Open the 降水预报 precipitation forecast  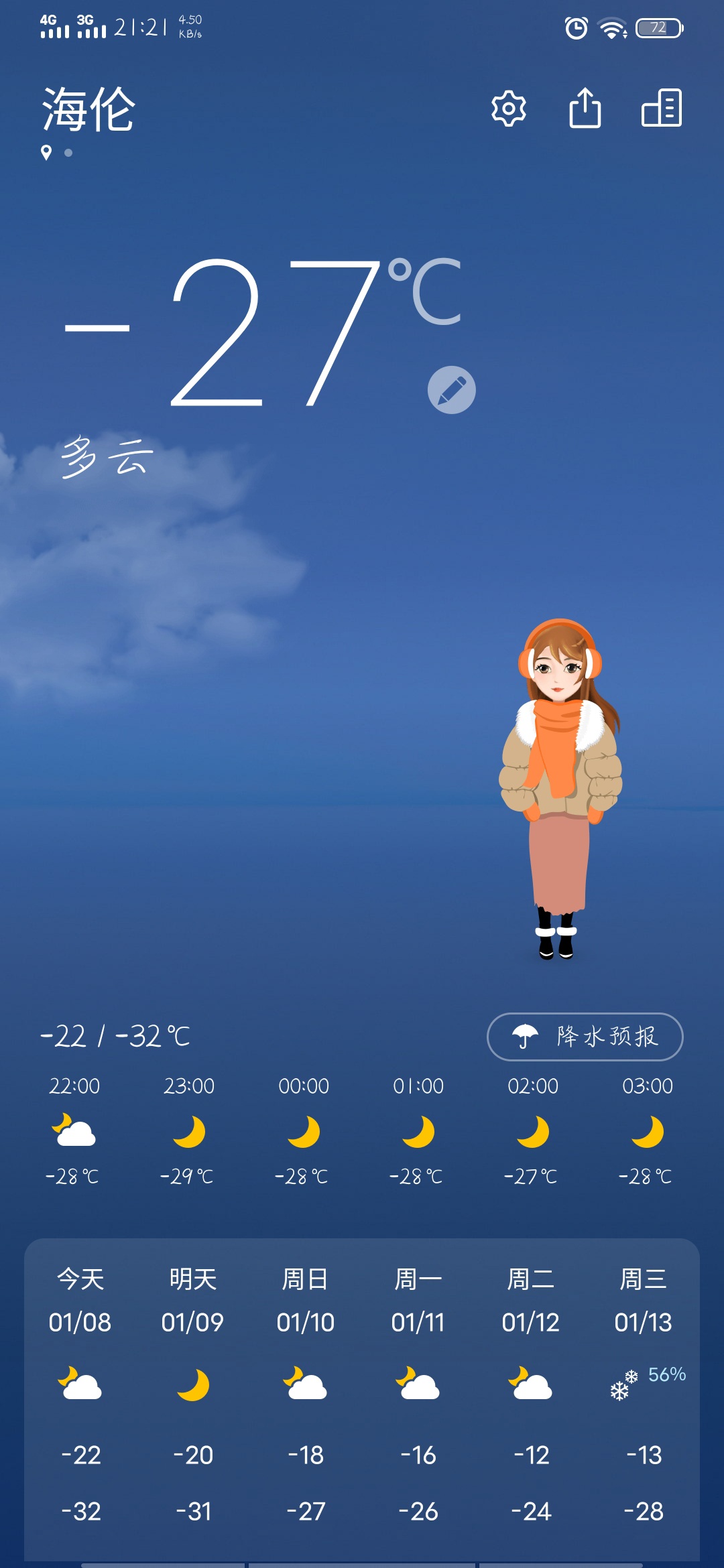(x=585, y=1037)
